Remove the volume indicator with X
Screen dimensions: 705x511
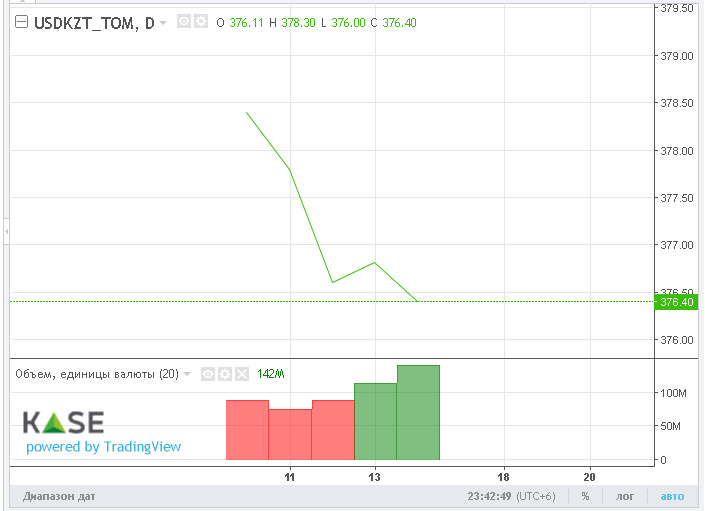click(x=242, y=374)
